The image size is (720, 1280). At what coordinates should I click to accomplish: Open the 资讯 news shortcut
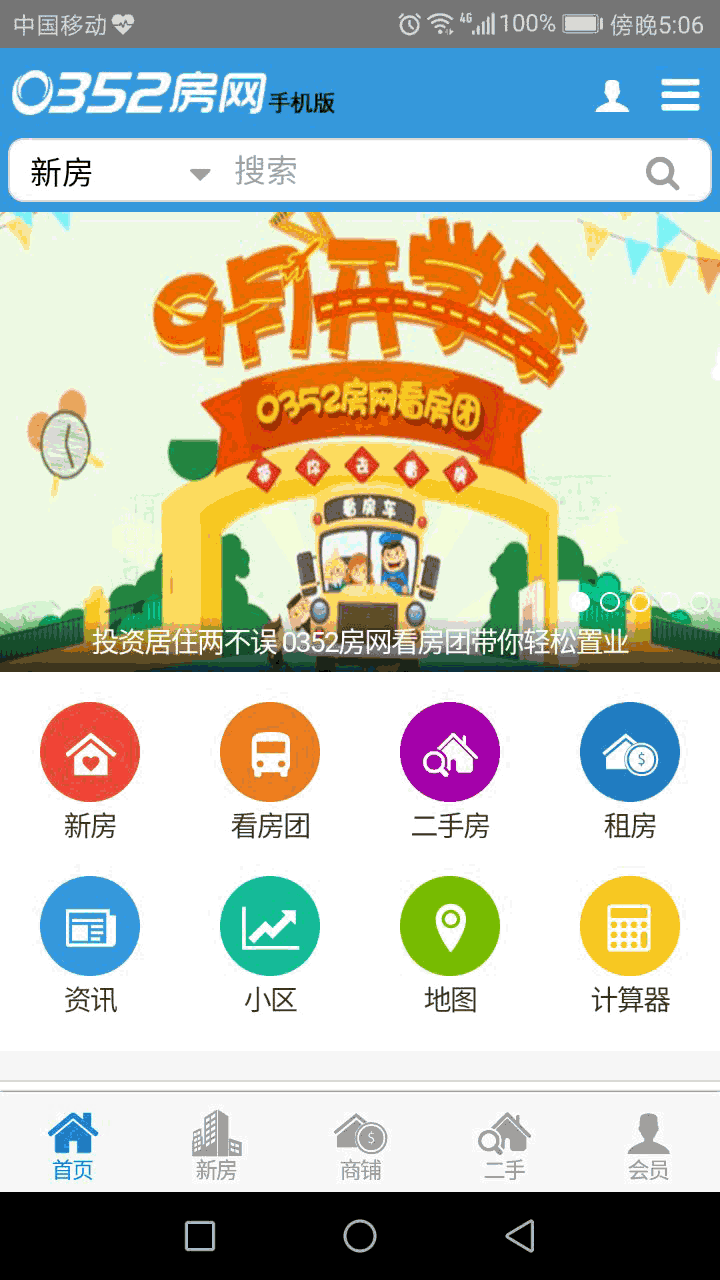click(90, 944)
